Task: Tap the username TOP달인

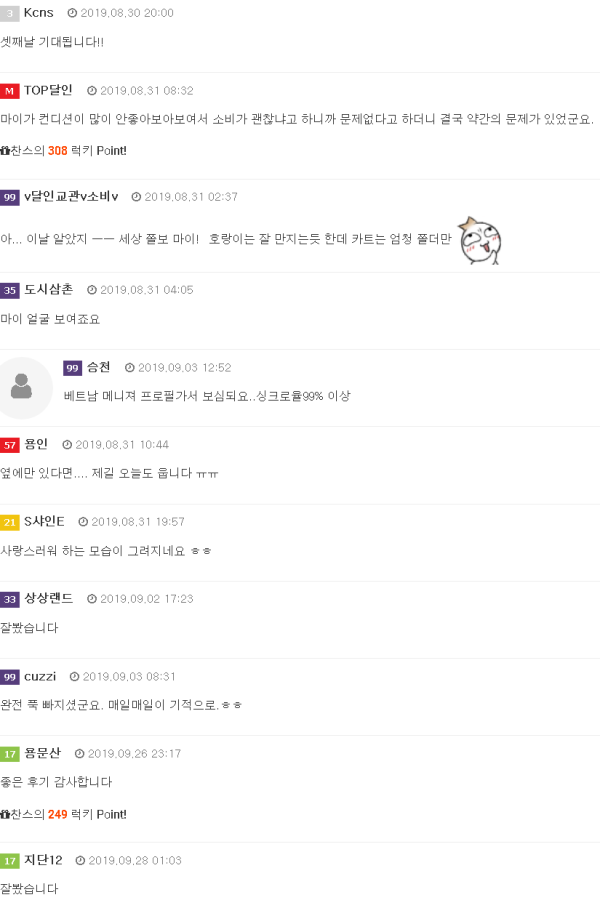Action: coord(48,90)
